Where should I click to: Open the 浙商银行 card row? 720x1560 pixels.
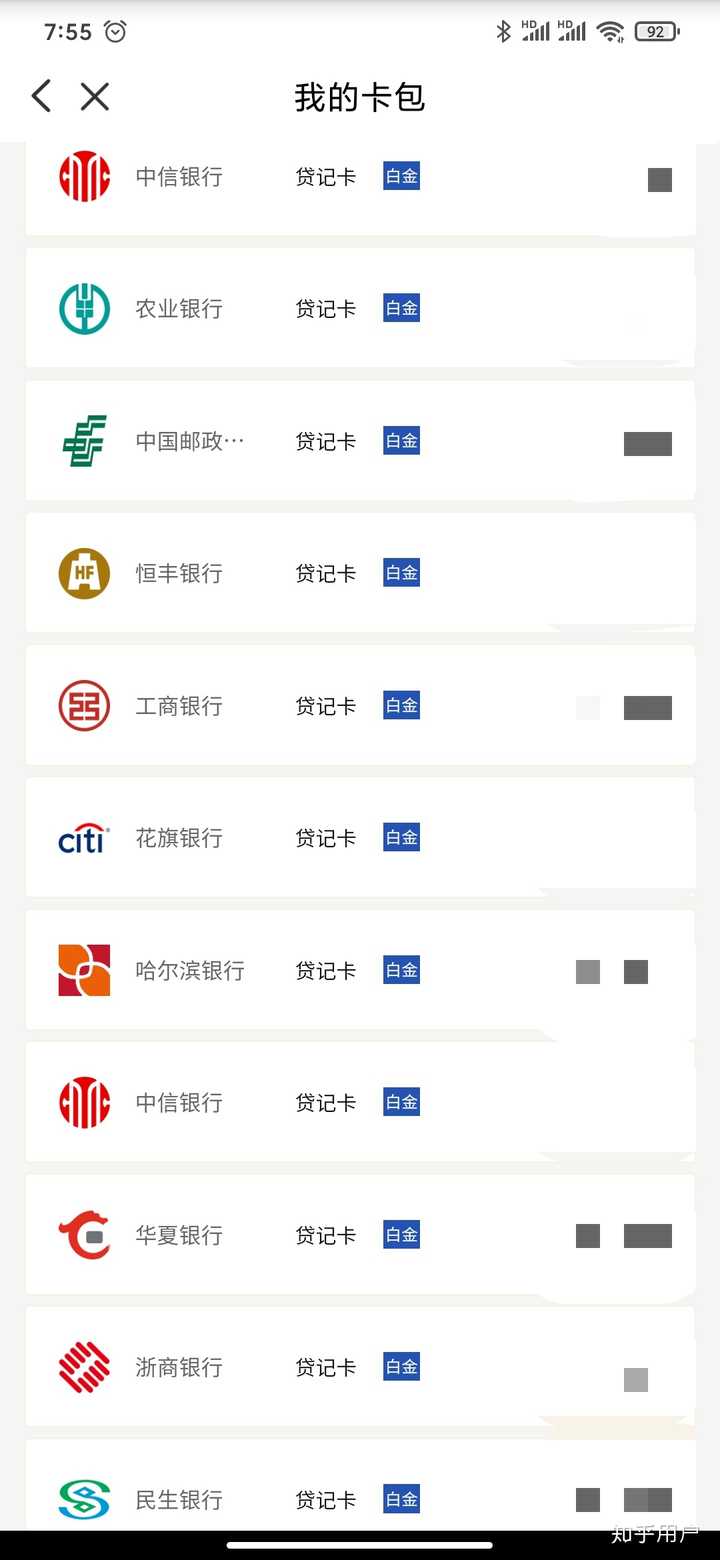click(x=360, y=1367)
